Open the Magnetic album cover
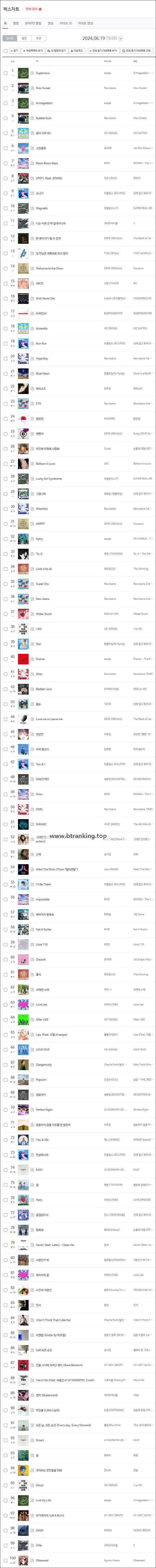The image size is (156, 1568). tap(23, 208)
